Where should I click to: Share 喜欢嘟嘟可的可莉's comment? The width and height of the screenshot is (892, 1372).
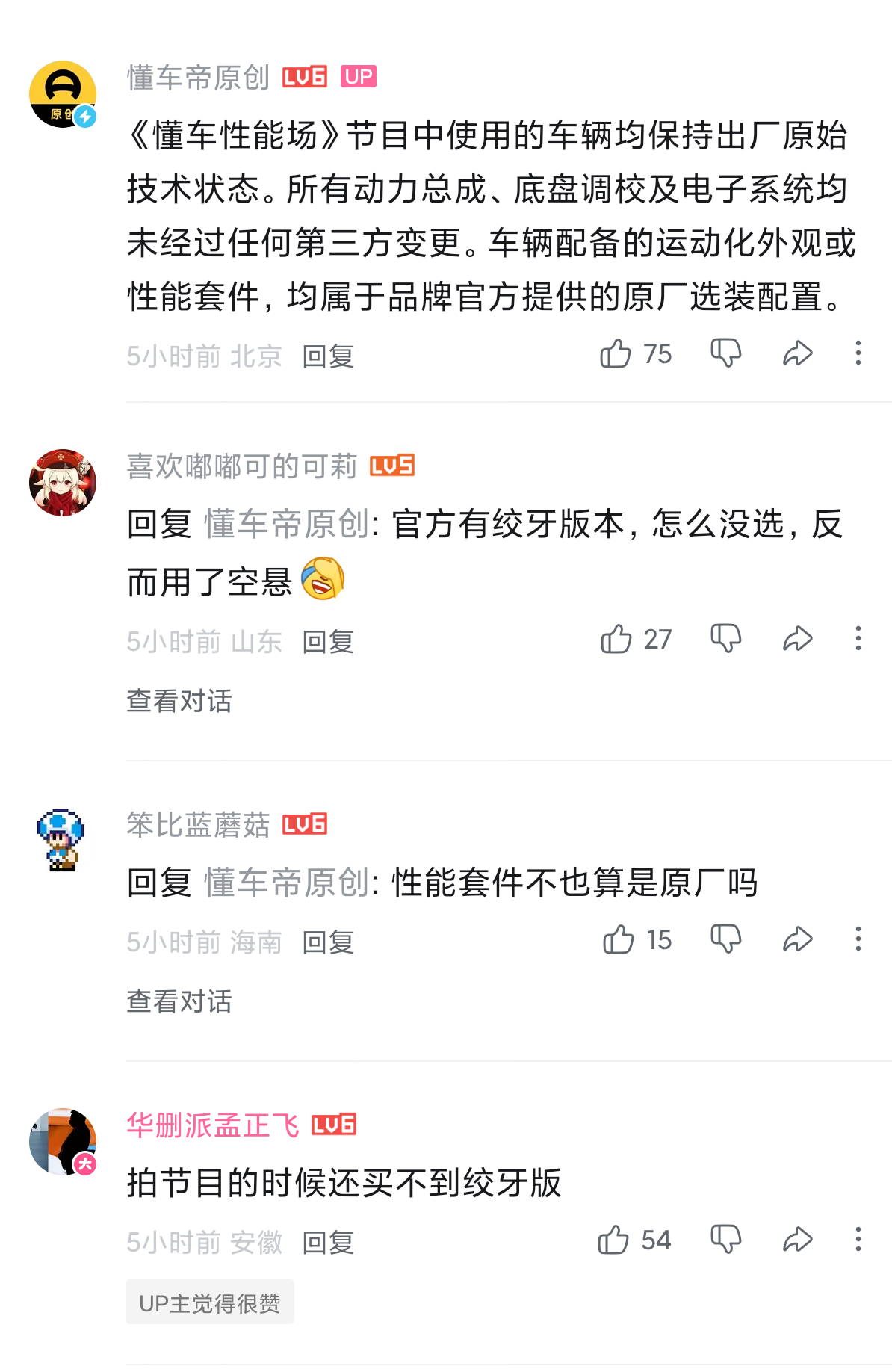coord(797,639)
